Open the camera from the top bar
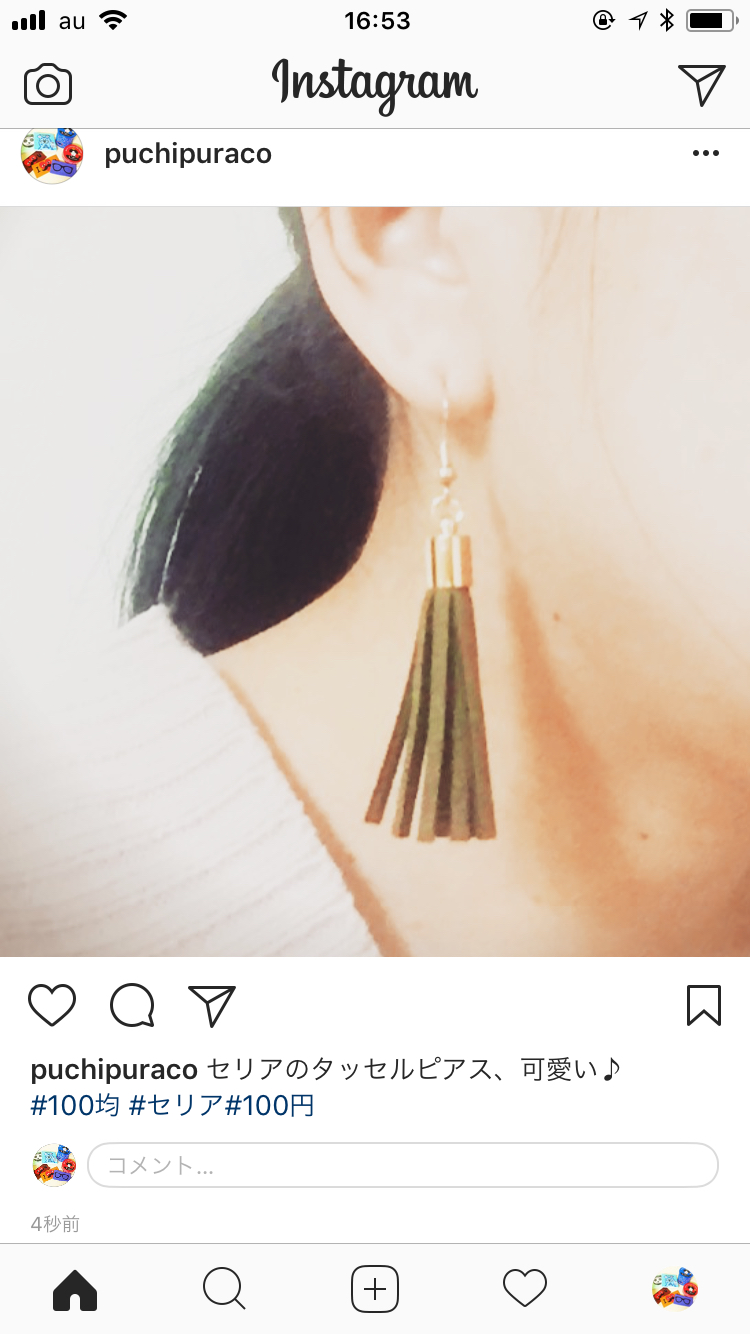This screenshot has height=1334, width=750. coord(48,85)
